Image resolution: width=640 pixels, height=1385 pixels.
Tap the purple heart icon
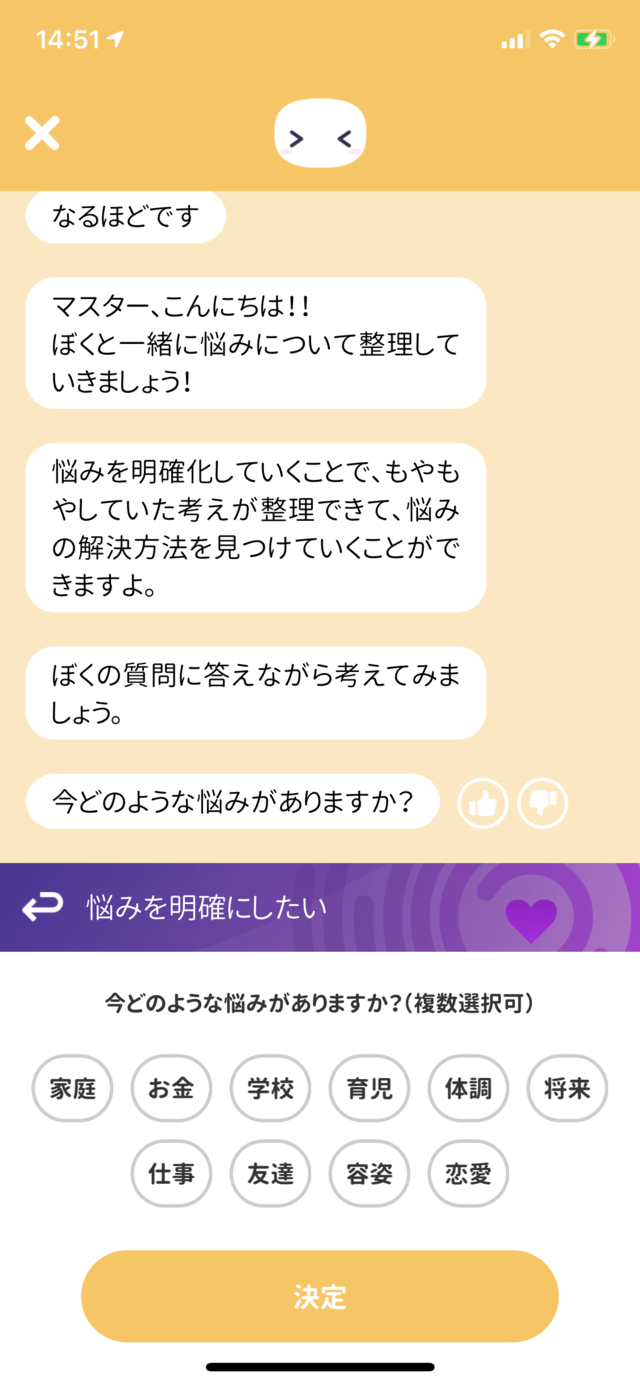531,920
